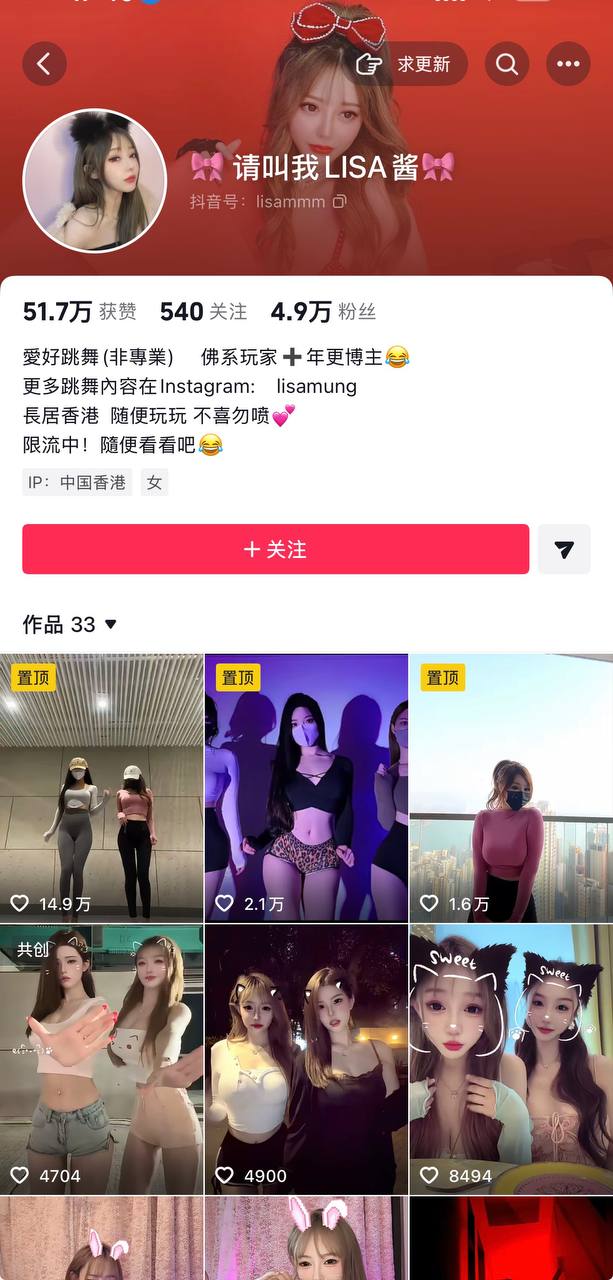This screenshot has height=1280, width=613.
Task: Open the video with 4900 likes
Action: 306,1059
